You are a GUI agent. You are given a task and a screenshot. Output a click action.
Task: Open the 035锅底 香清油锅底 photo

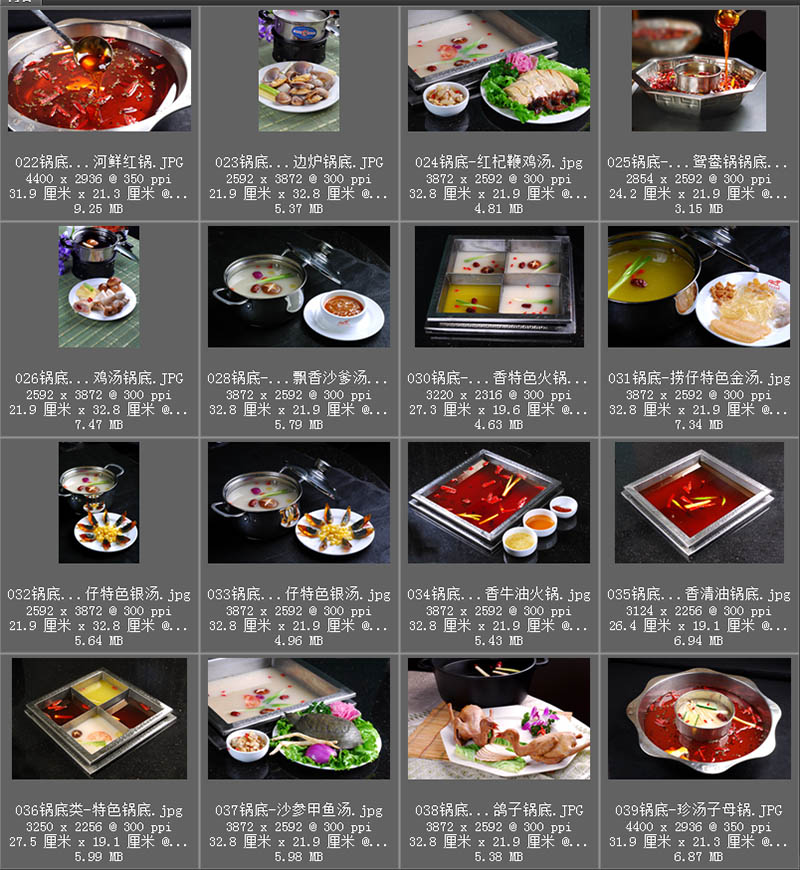(x=699, y=503)
